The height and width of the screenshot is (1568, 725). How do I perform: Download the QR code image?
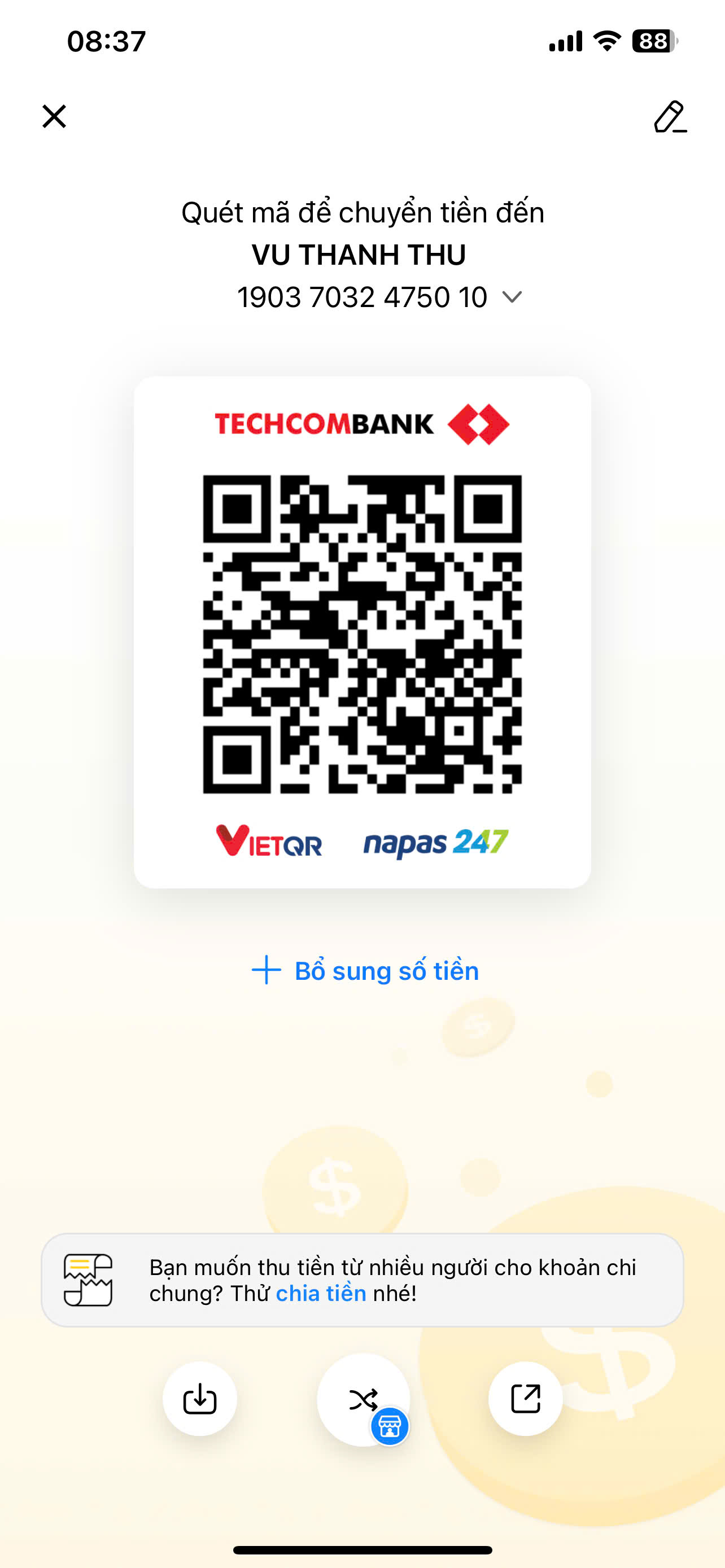click(200, 1398)
